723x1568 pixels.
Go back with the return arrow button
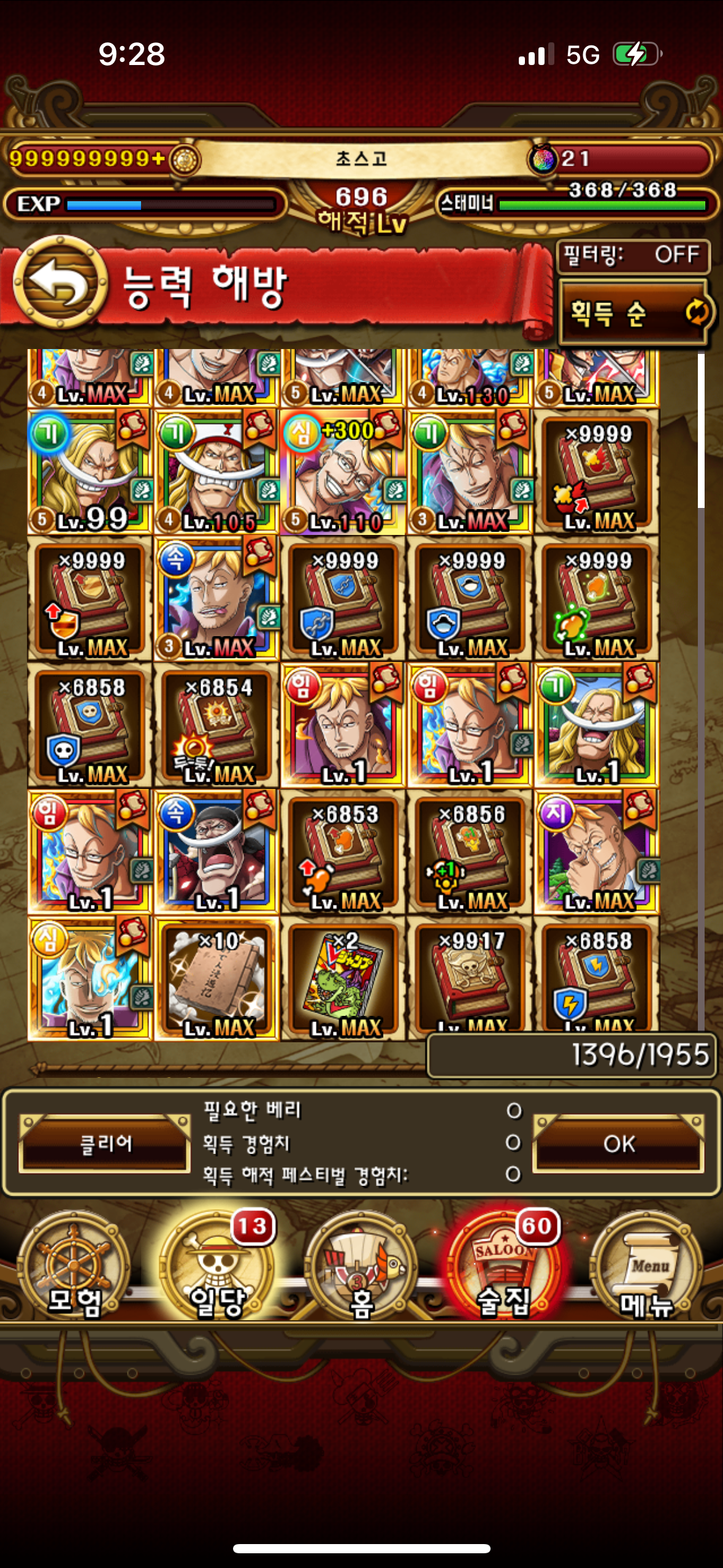tap(60, 284)
